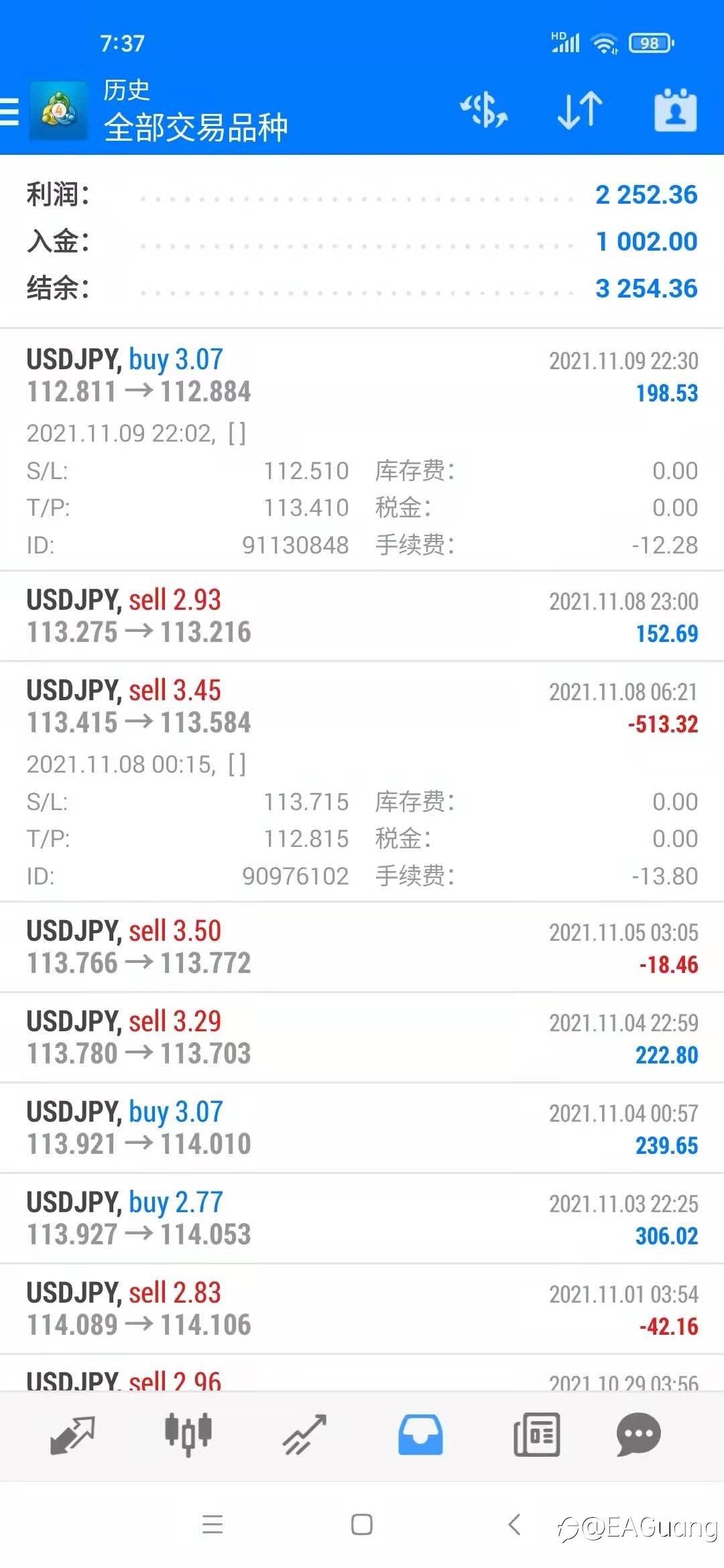Open the symbol filter currency icon

pos(484,110)
